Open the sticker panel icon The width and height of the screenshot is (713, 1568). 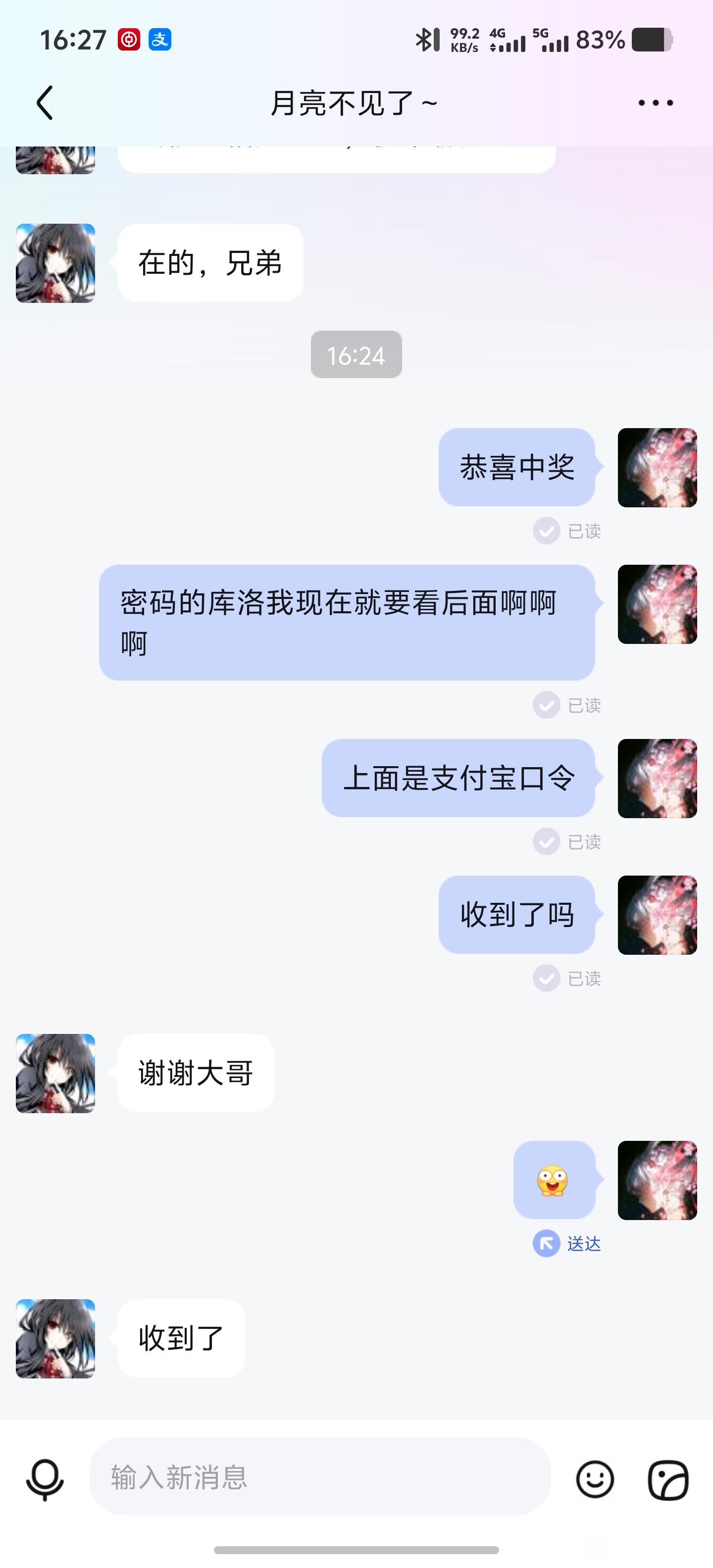coord(668,1480)
